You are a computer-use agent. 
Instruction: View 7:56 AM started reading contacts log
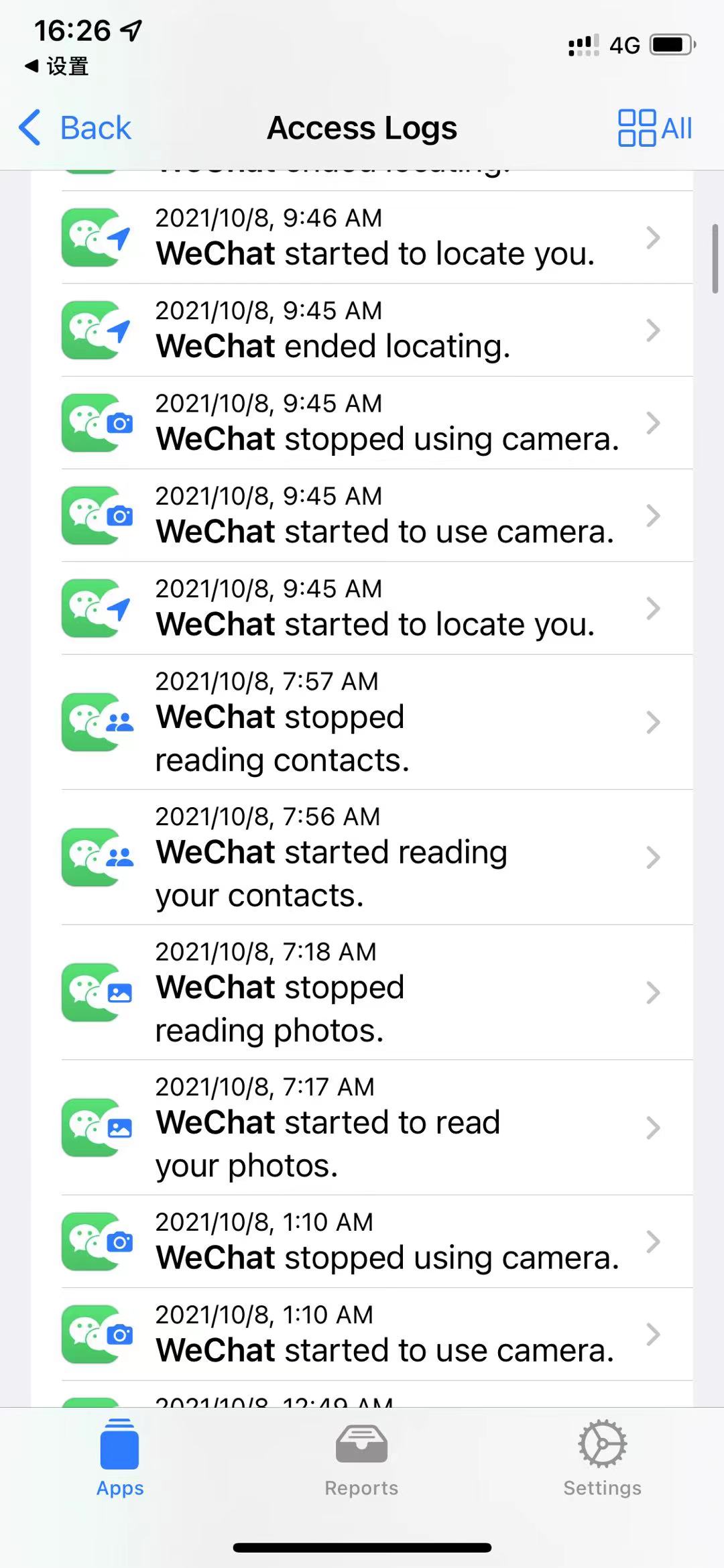pyautogui.click(x=375, y=857)
